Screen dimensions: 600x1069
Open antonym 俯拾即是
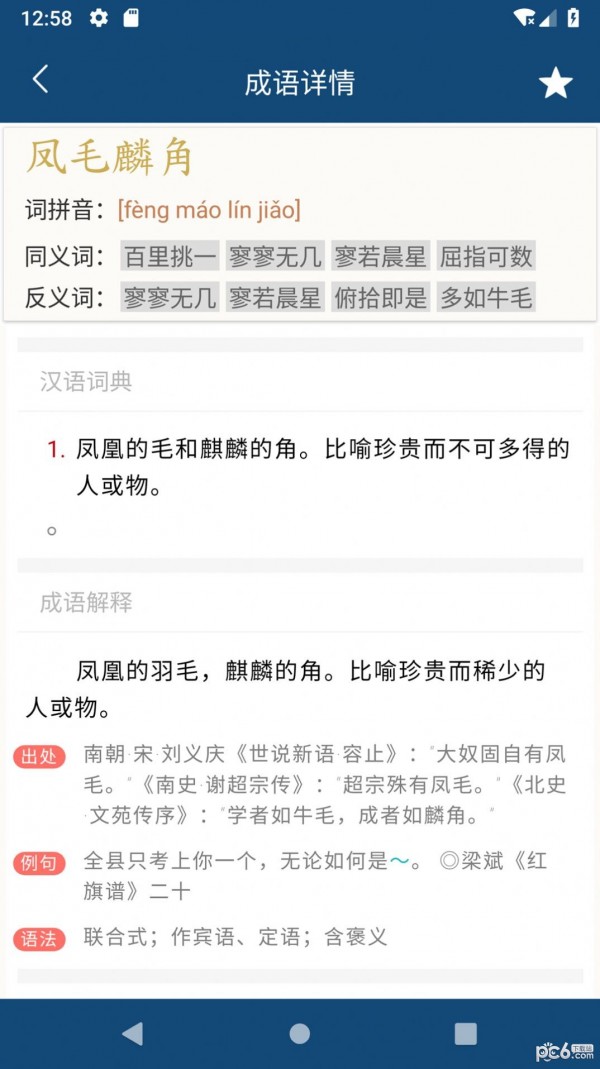[380, 297]
